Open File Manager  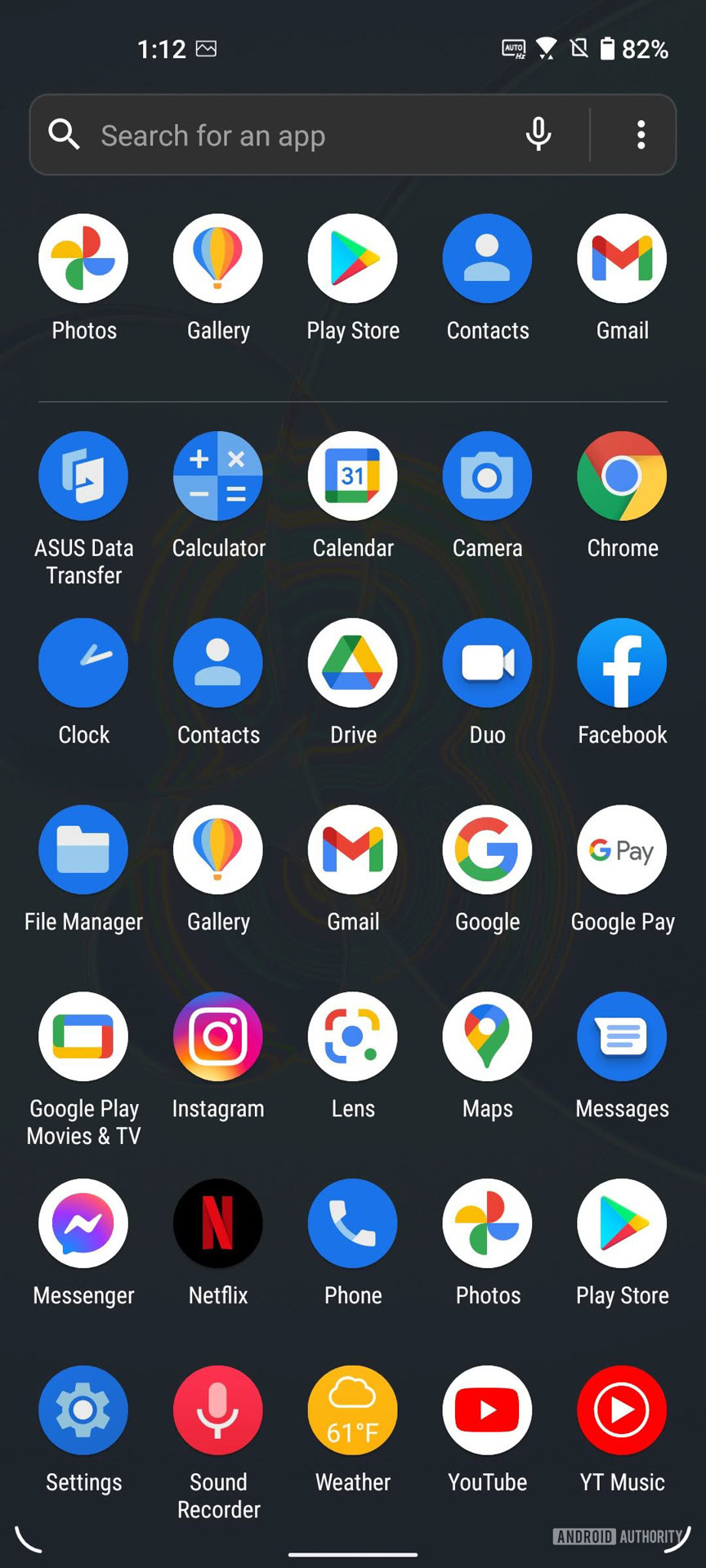click(83, 850)
